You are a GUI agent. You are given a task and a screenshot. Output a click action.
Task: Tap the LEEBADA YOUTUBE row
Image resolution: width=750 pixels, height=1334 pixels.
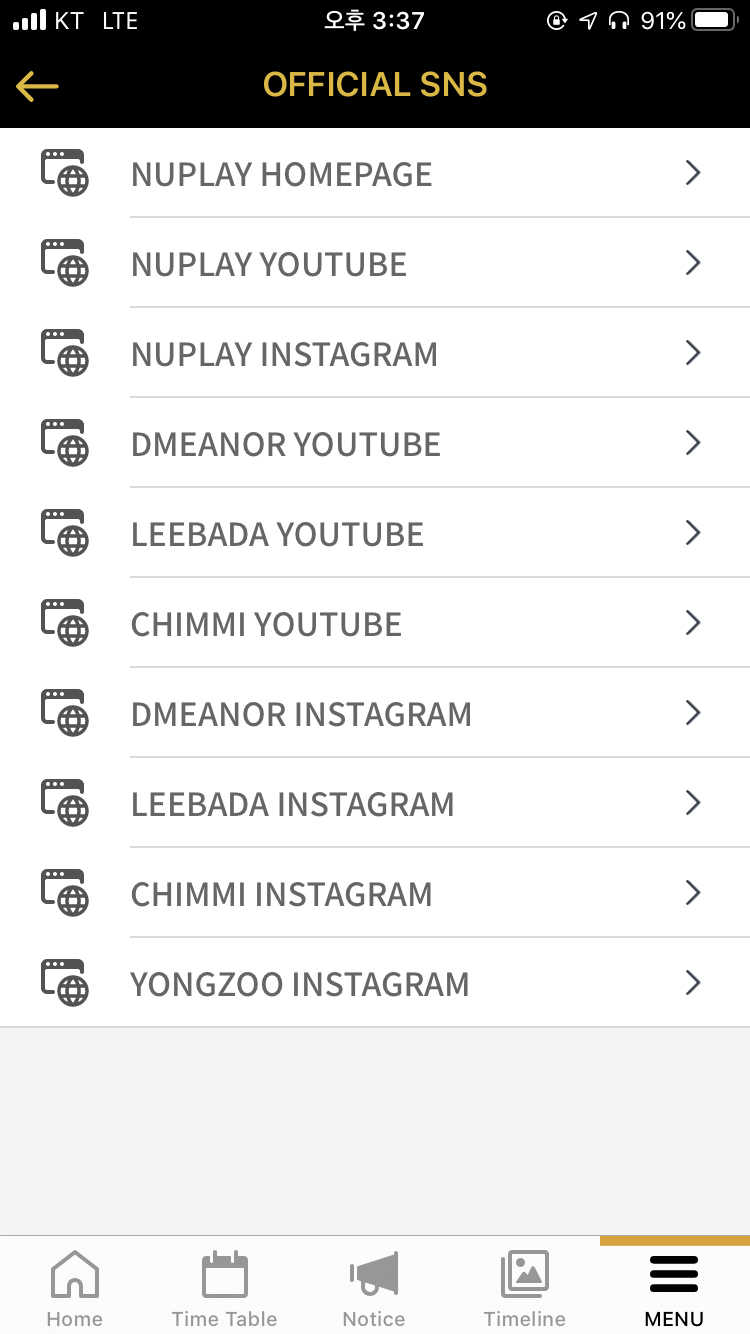(x=375, y=533)
